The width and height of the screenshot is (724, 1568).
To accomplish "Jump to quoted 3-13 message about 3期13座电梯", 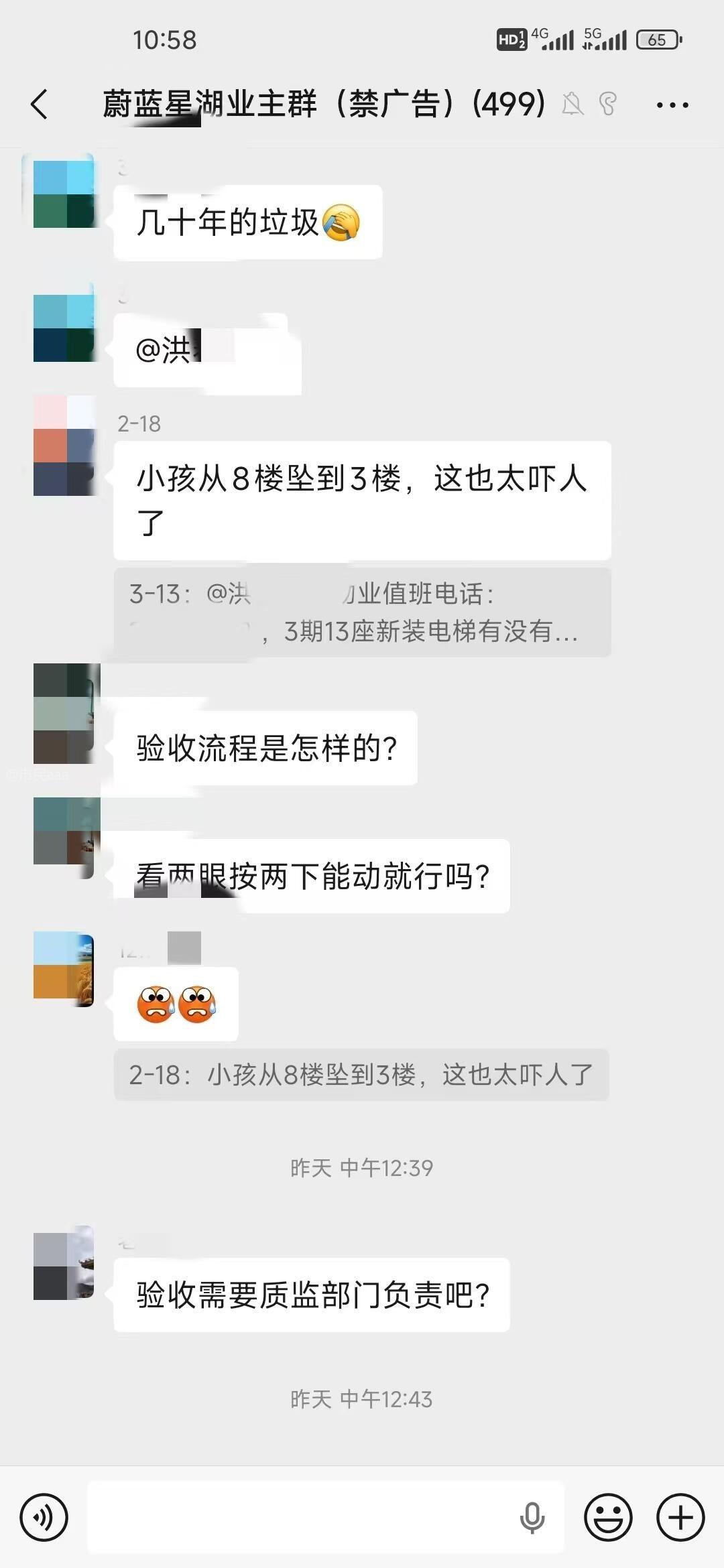I will [362, 612].
